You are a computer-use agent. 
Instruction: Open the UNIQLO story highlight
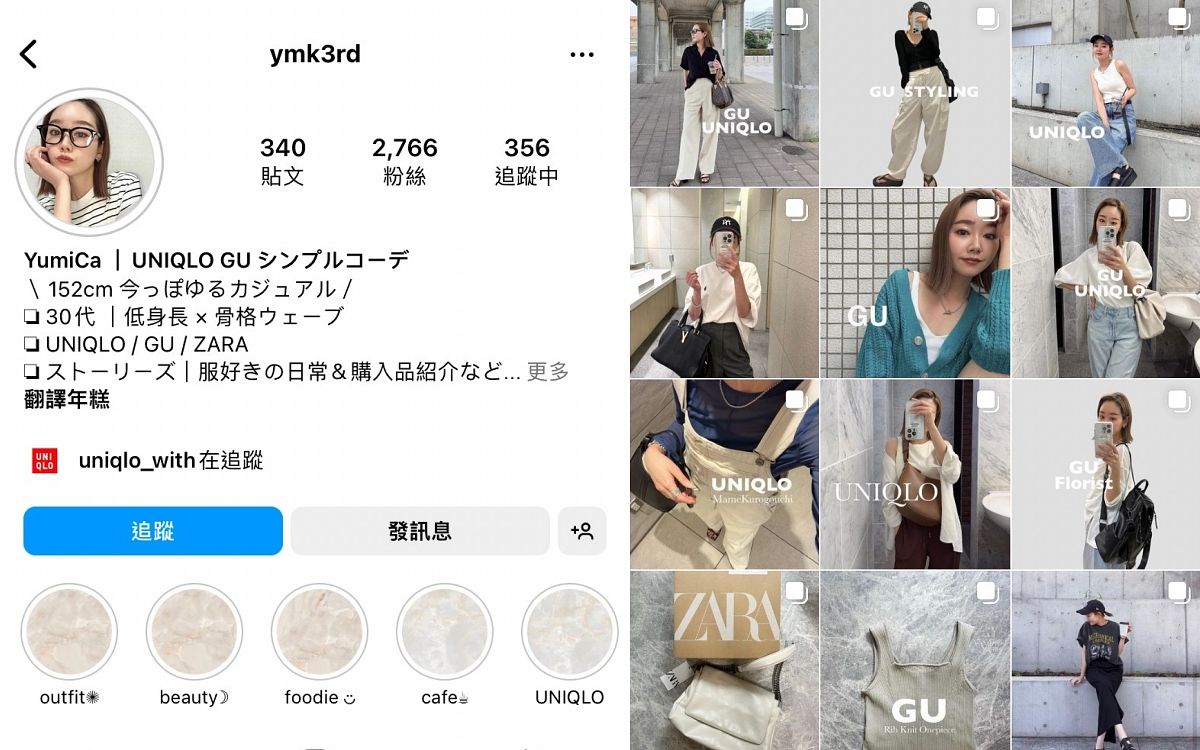pos(569,632)
